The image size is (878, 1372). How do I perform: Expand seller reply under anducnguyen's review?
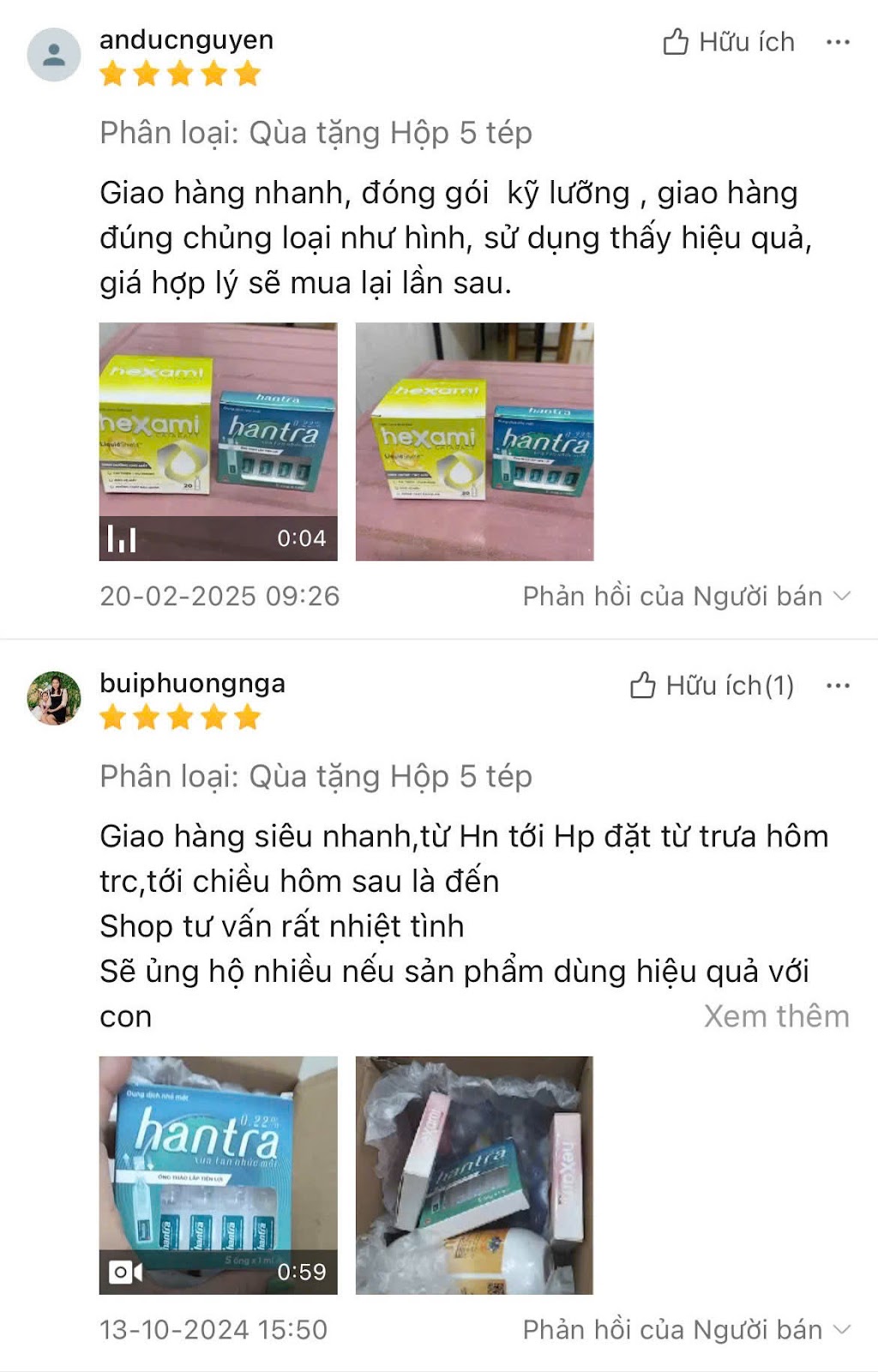pos(686,596)
